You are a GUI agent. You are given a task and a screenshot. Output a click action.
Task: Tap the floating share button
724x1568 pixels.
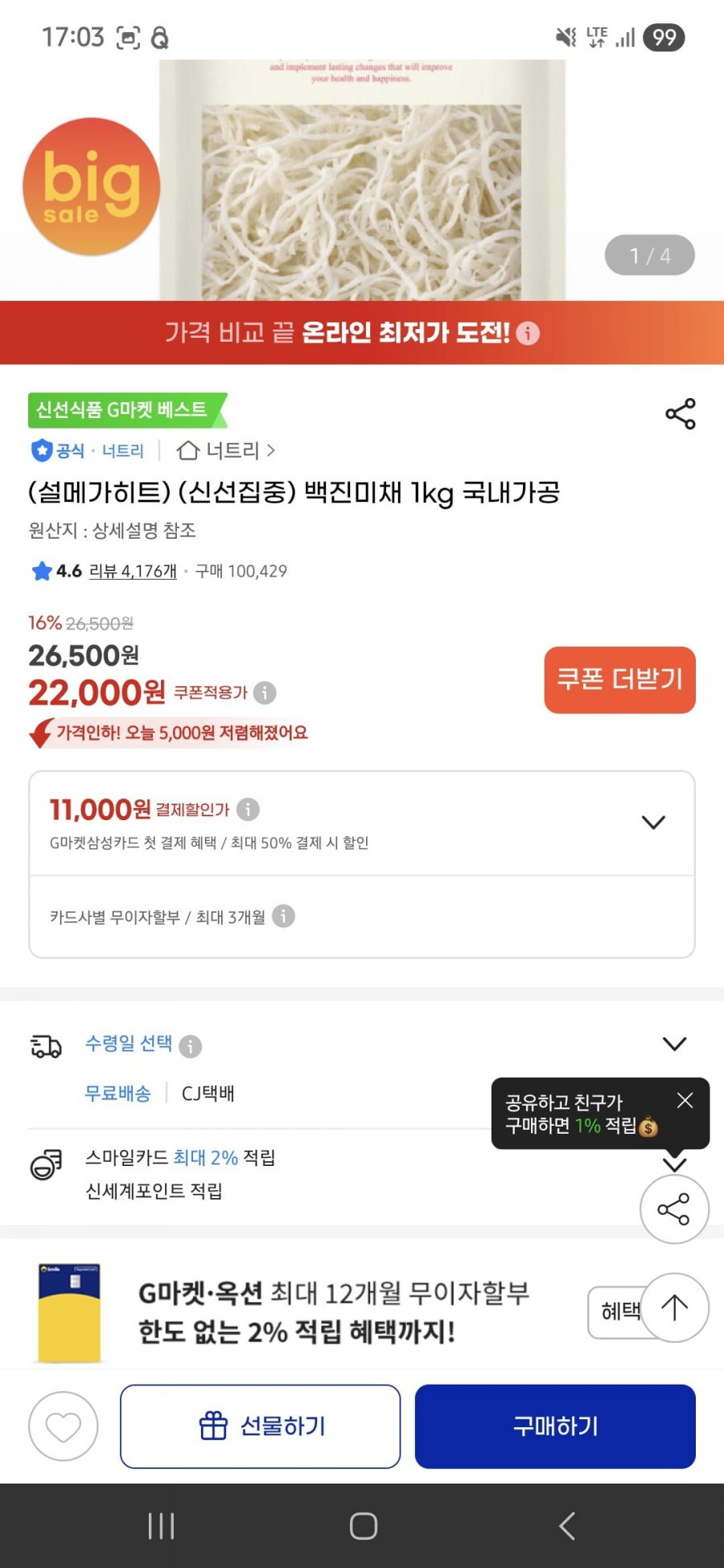674,1209
